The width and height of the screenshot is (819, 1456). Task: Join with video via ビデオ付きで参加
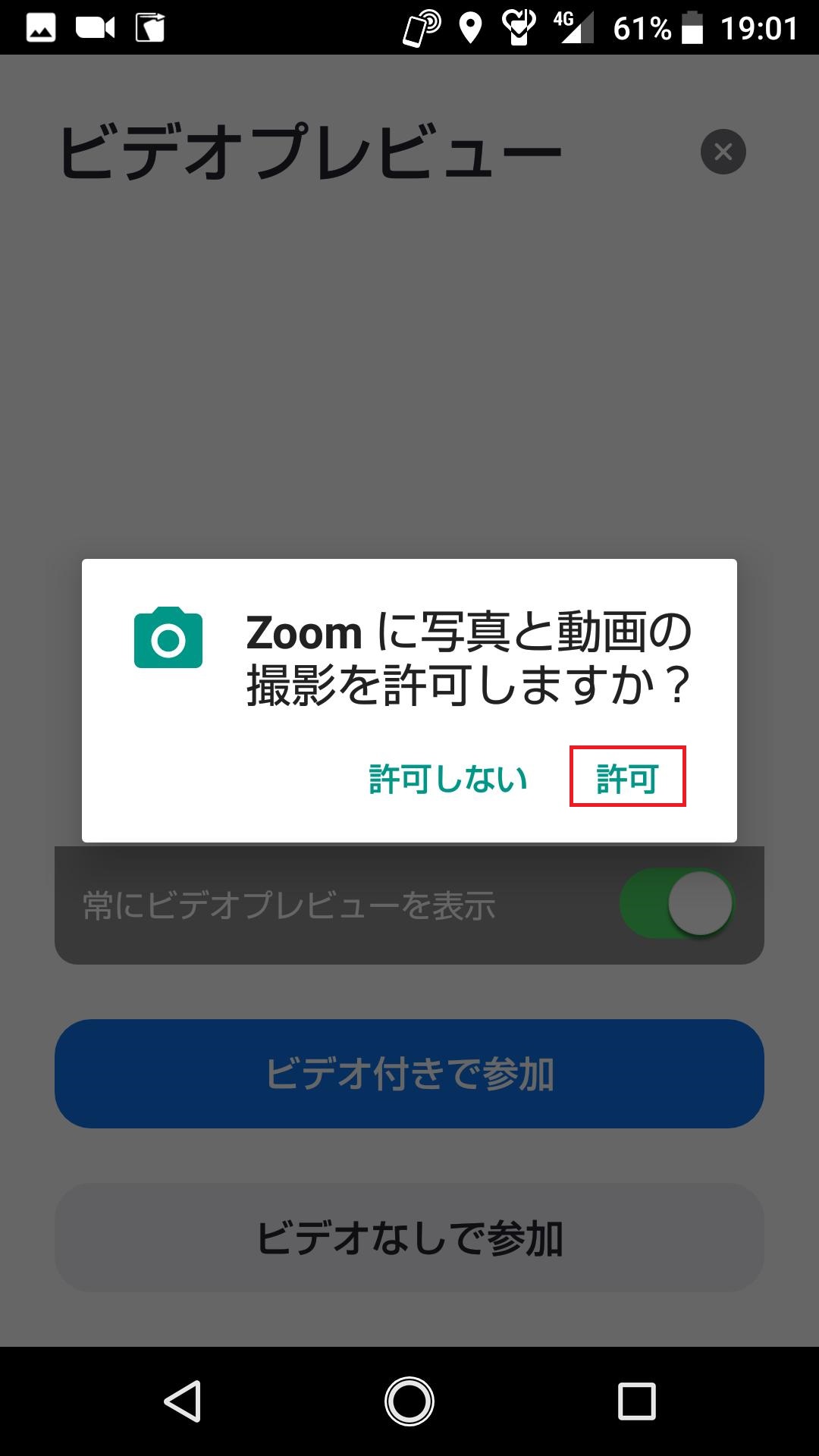click(409, 1074)
